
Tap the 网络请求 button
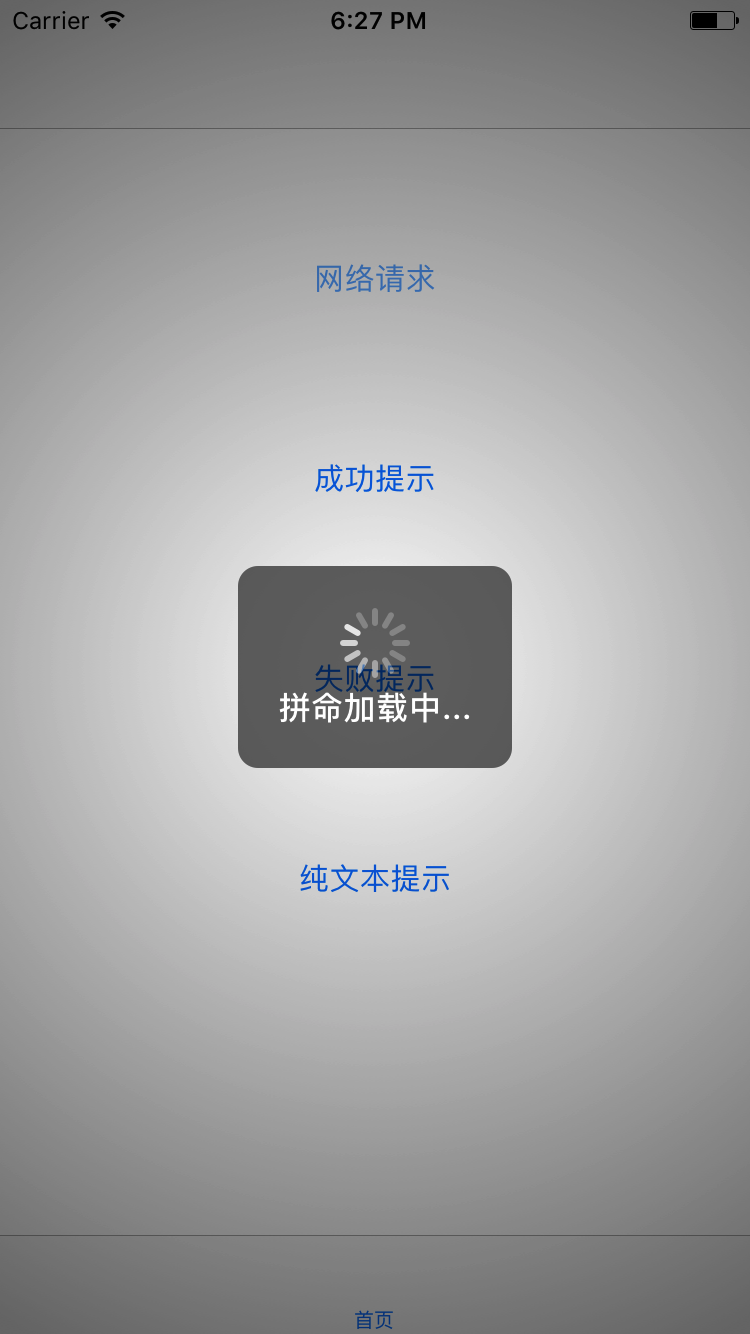click(375, 279)
